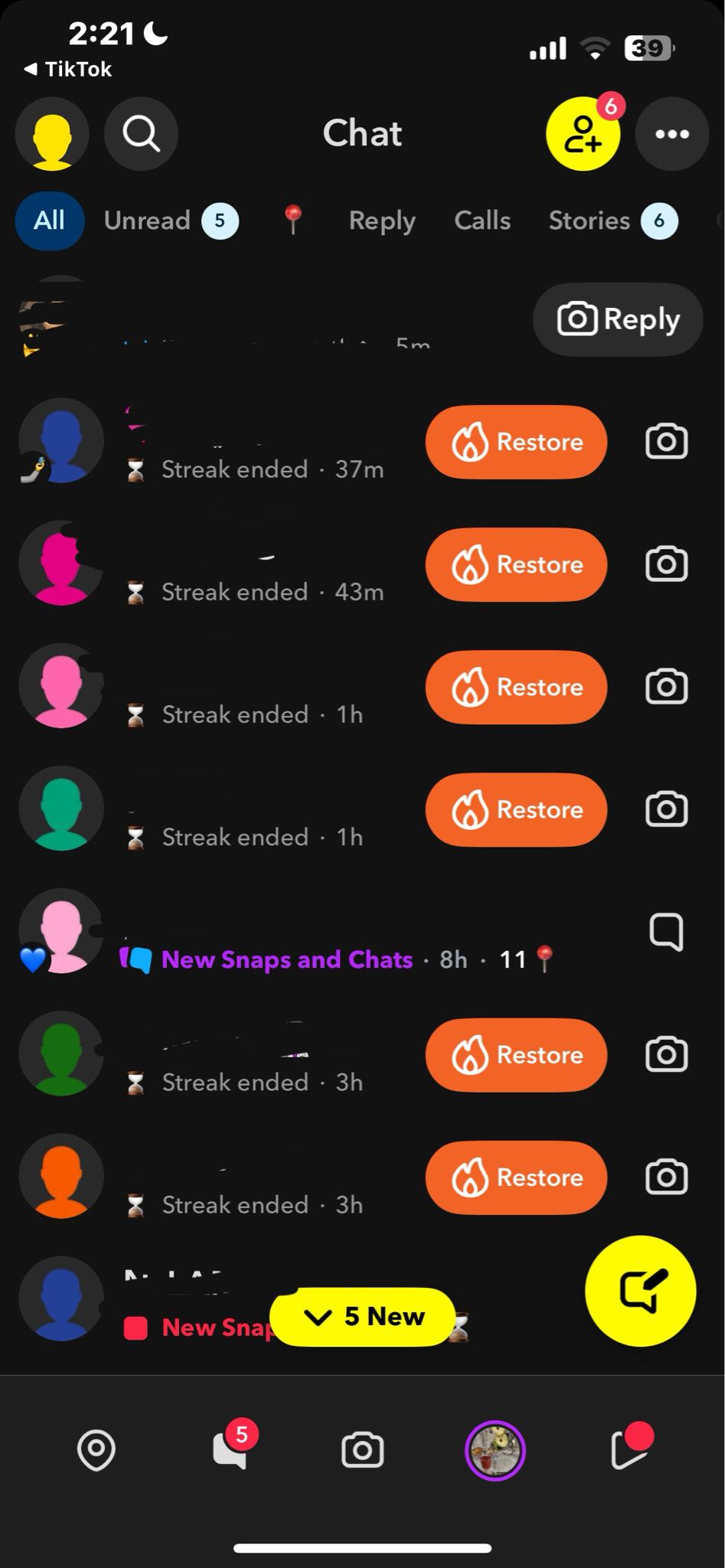Viewport: 725px width, 1568px height.
Task: Select the All filter chip
Action: (49, 220)
